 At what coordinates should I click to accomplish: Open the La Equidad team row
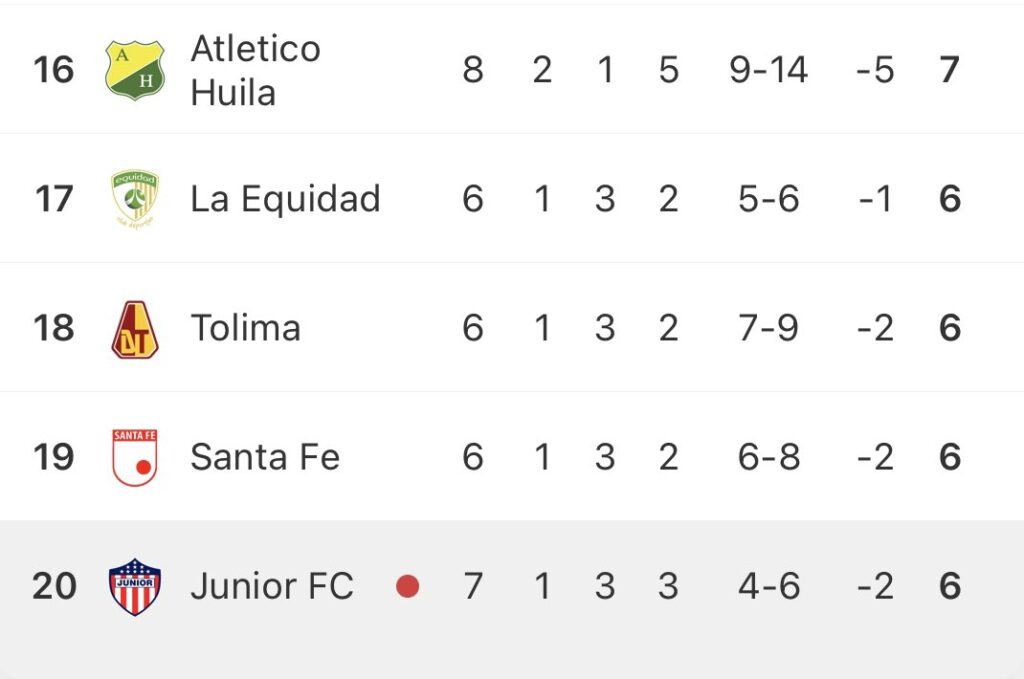point(285,199)
